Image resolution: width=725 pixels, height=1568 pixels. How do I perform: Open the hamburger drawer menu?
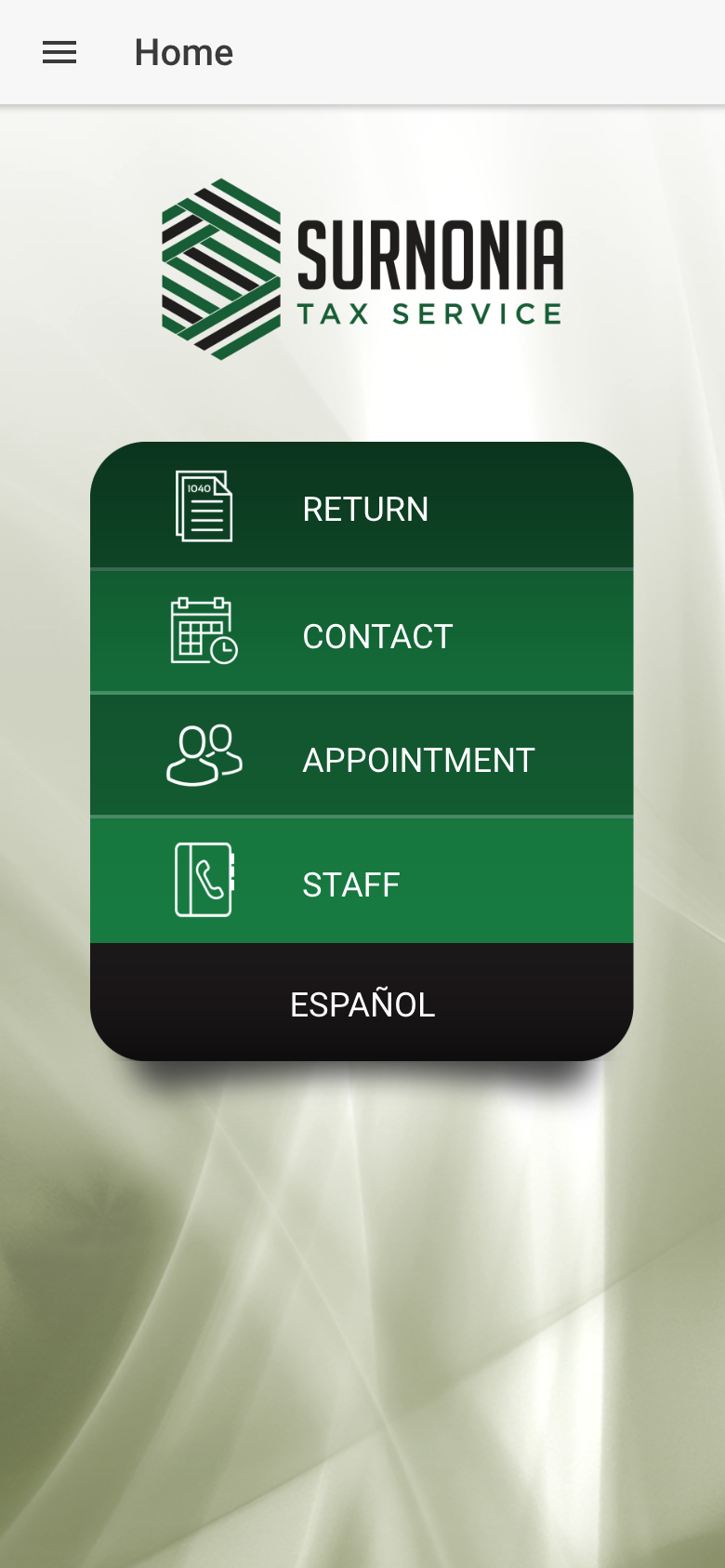pyautogui.click(x=59, y=53)
